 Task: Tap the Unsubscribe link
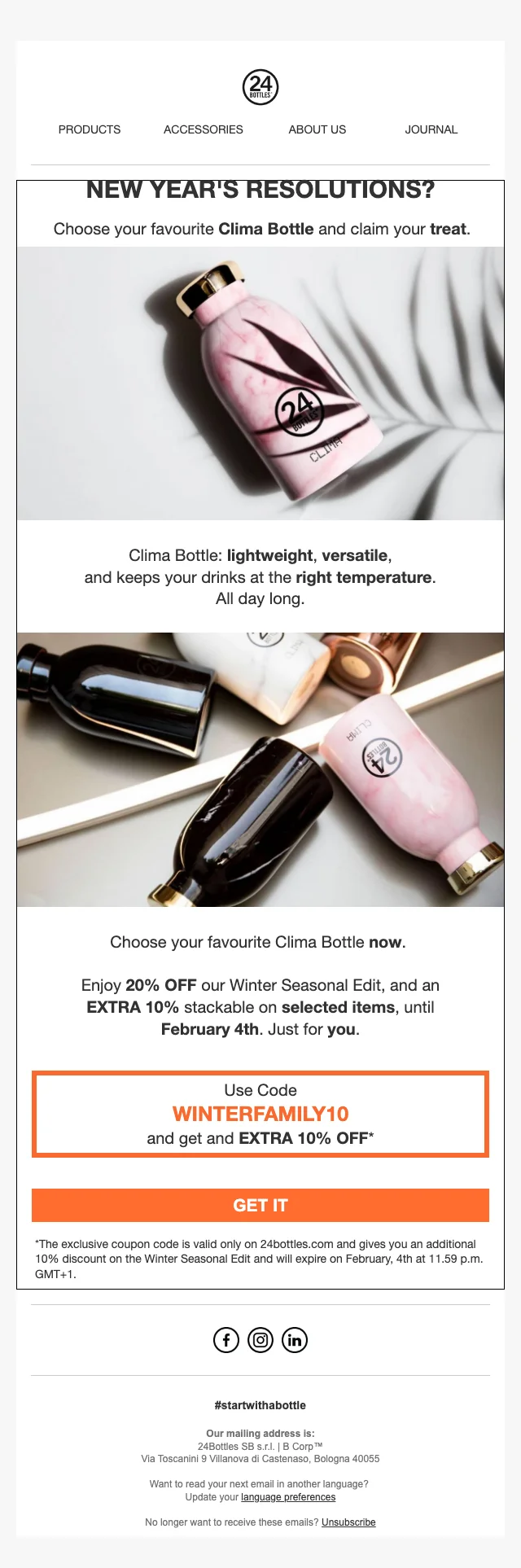pos(348,1522)
